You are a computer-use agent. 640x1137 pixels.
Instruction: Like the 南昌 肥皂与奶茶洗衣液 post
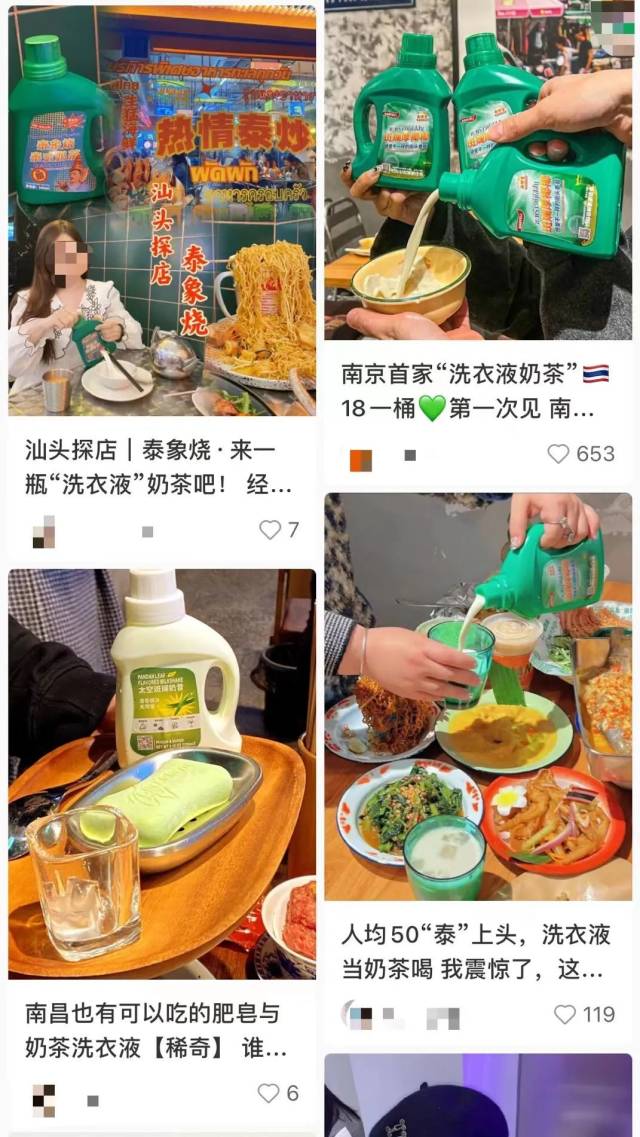268,1094
